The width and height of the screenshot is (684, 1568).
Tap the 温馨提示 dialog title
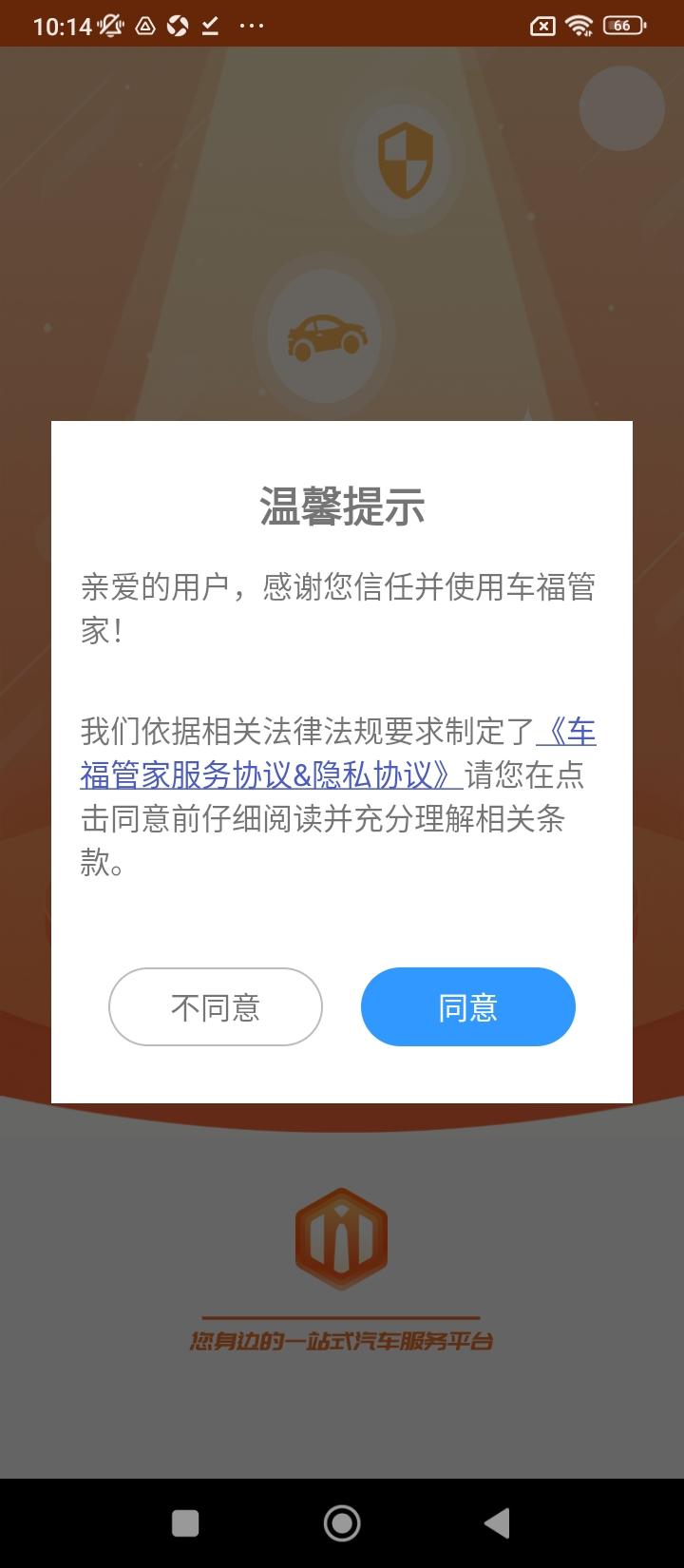[342, 507]
